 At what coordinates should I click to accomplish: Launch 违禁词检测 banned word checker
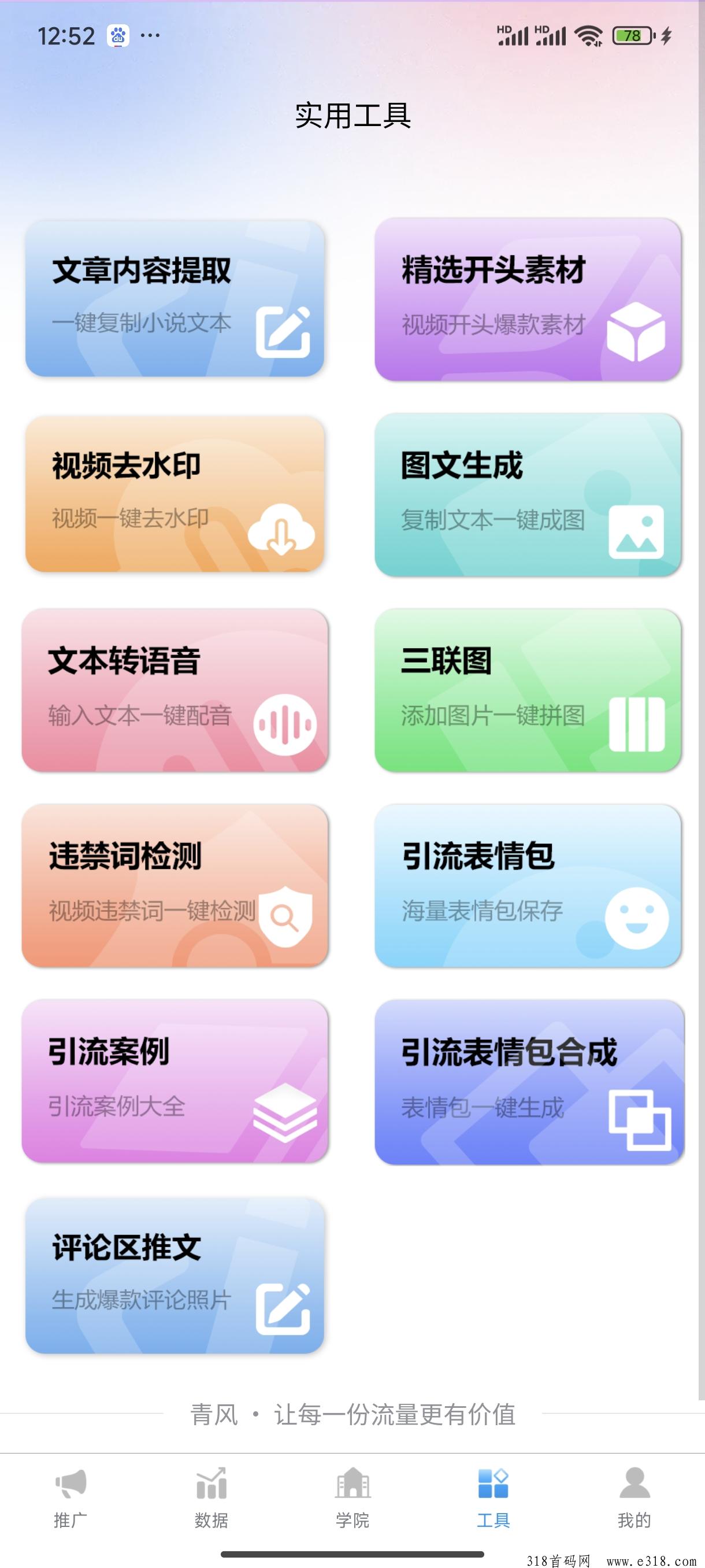(175, 885)
